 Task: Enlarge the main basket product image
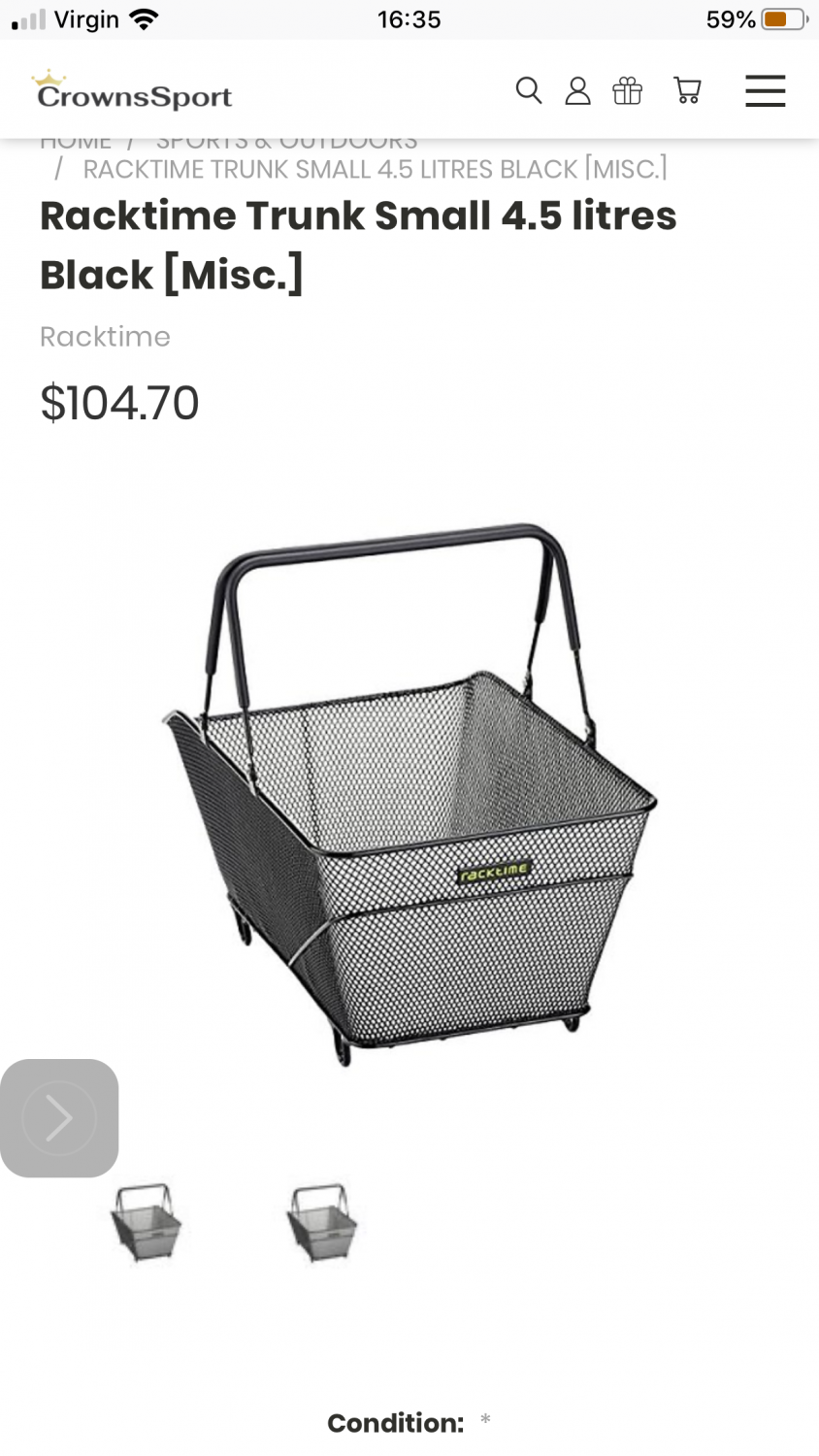pos(409,791)
